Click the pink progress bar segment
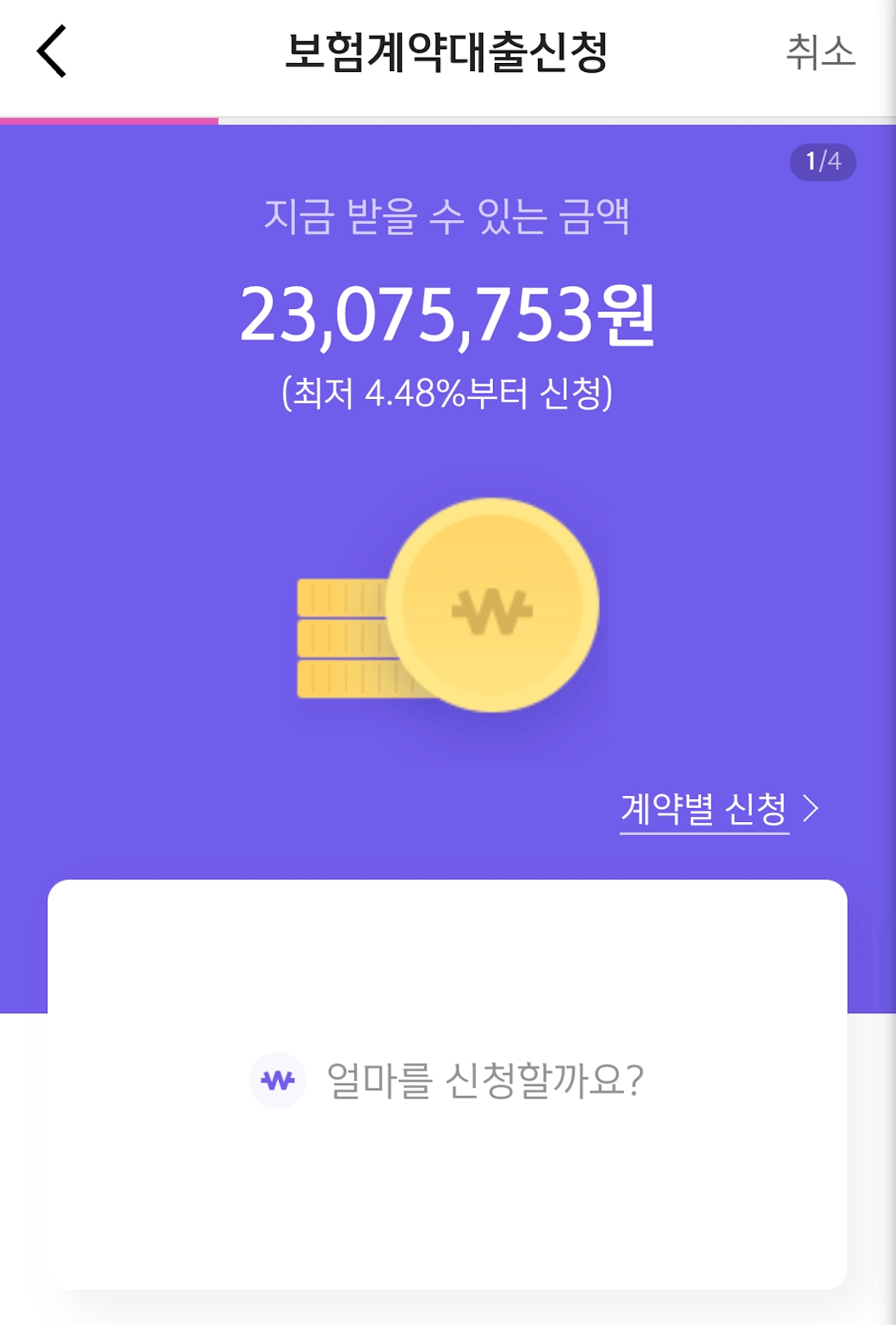 tap(106, 119)
